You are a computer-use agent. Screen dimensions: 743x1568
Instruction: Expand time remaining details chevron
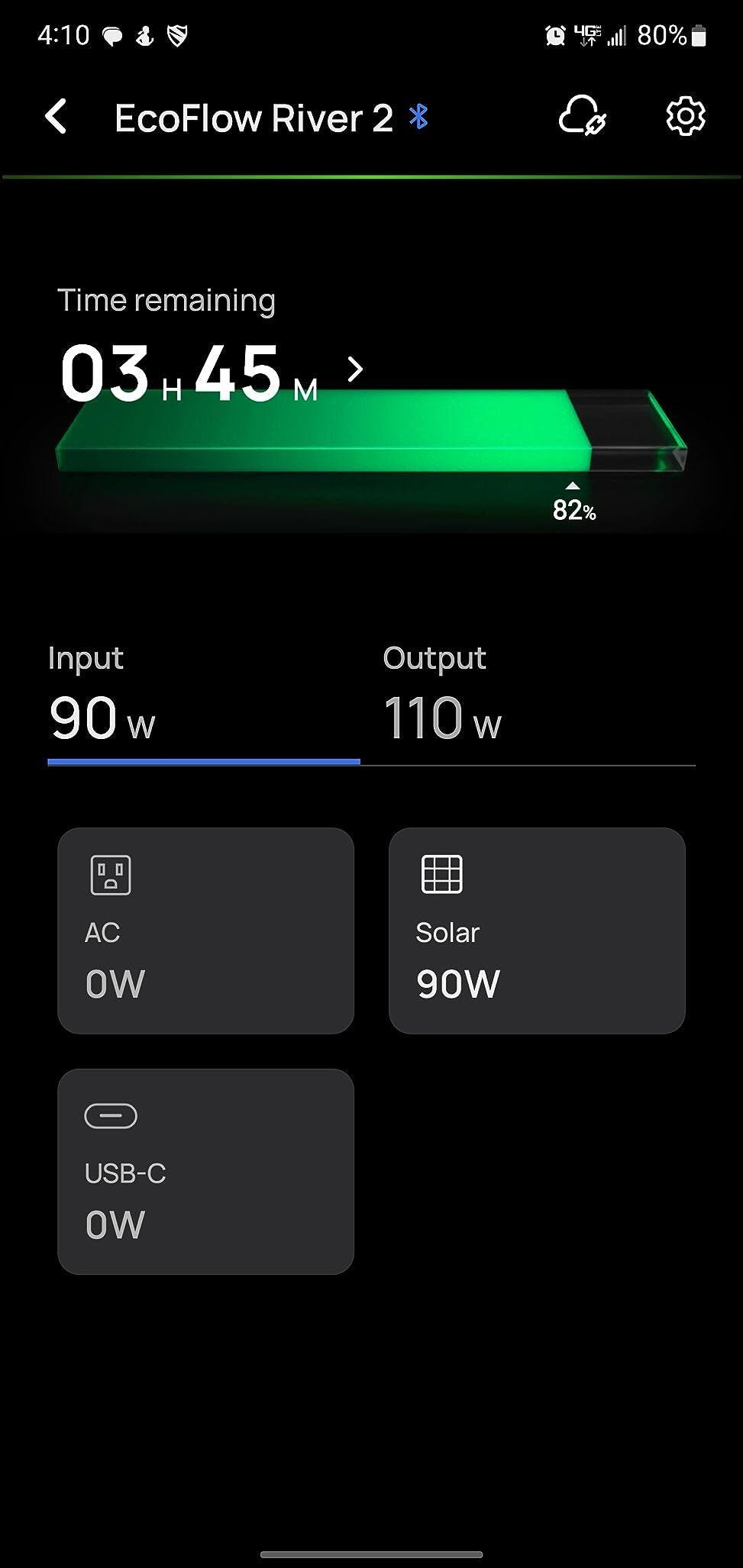(x=355, y=369)
